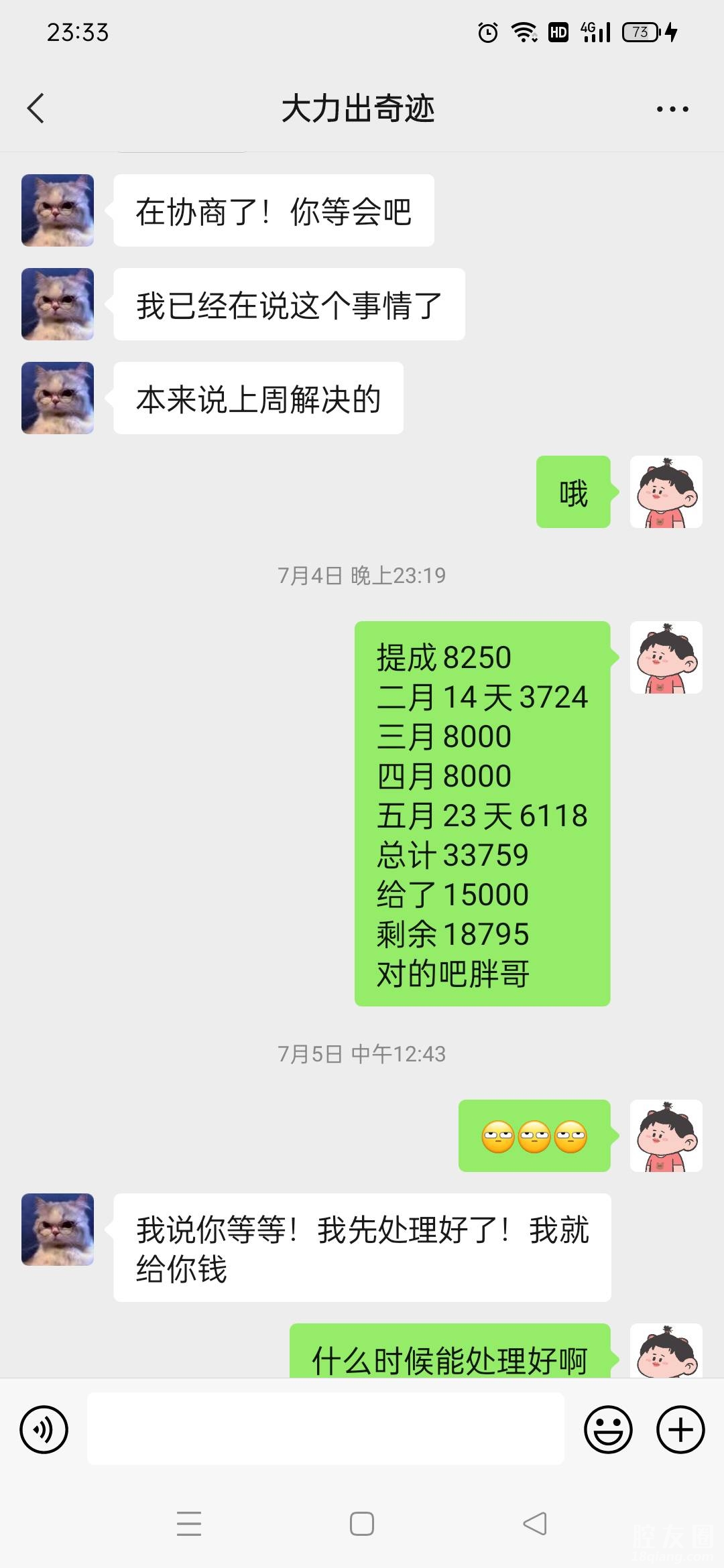Go back from the 大力出奇迹 chat
Viewport: 724px width, 1568px height.
pos(36,109)
